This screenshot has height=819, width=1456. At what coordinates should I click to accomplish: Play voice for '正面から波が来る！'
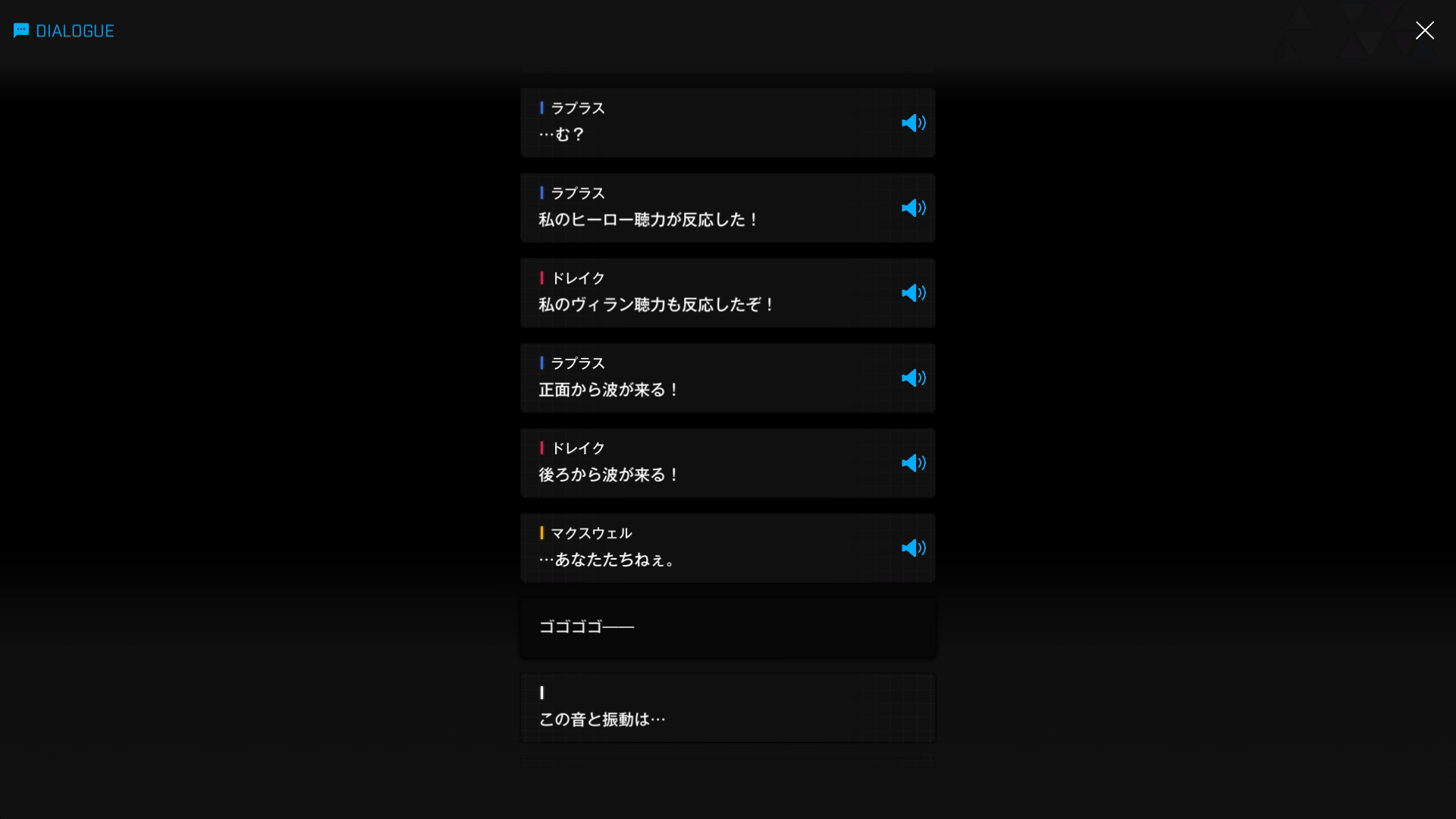coord(913,378)
